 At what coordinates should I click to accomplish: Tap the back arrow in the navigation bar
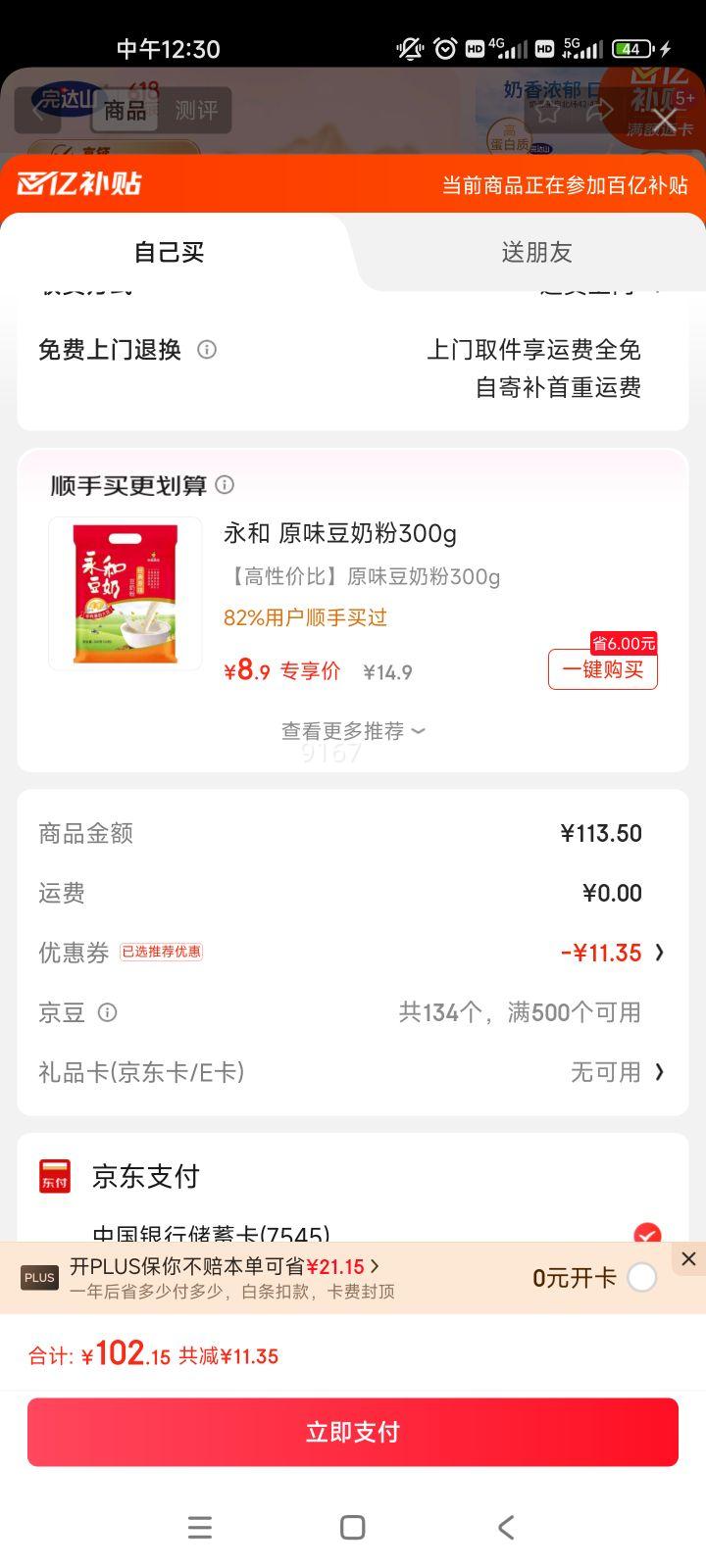click(x=506, y=1527)
